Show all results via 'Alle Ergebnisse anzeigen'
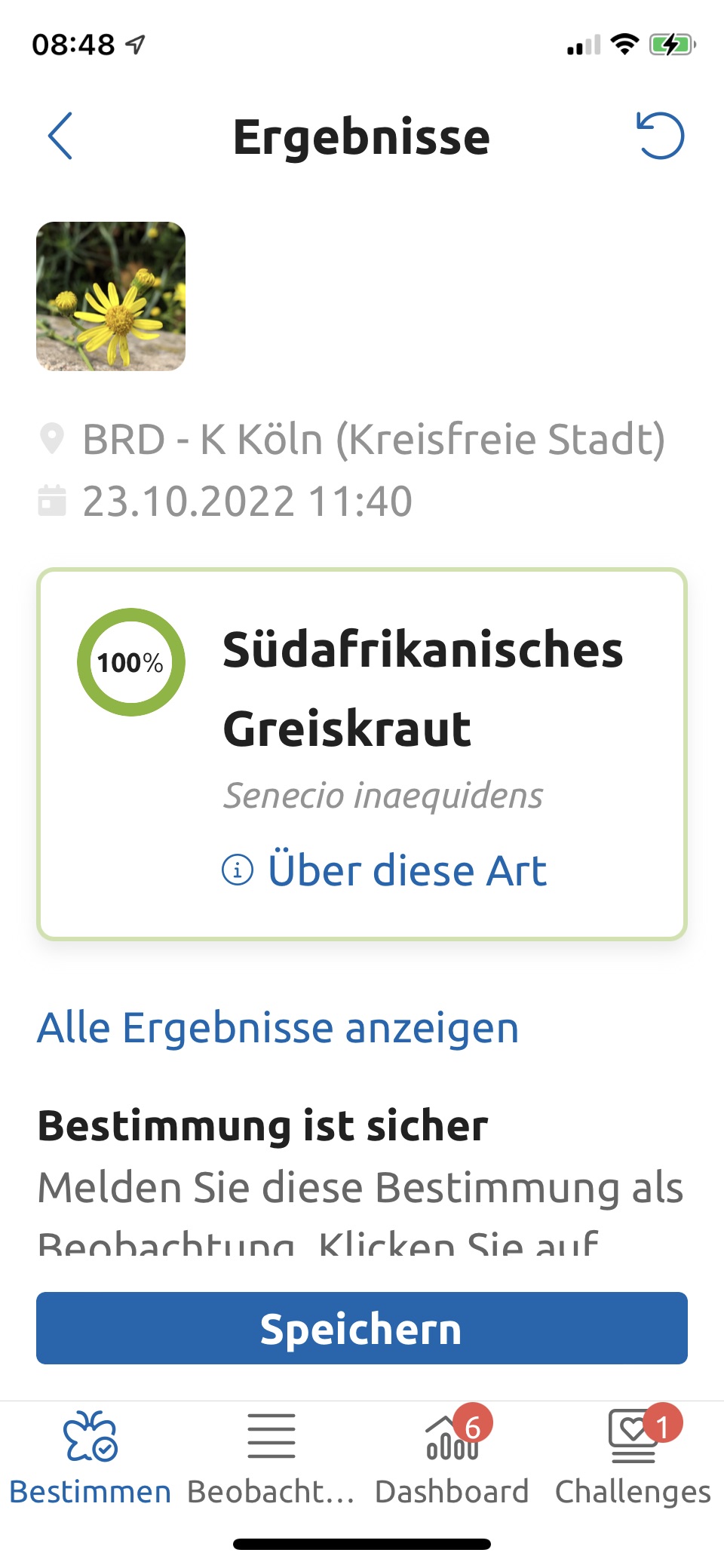 point(278,1028)
